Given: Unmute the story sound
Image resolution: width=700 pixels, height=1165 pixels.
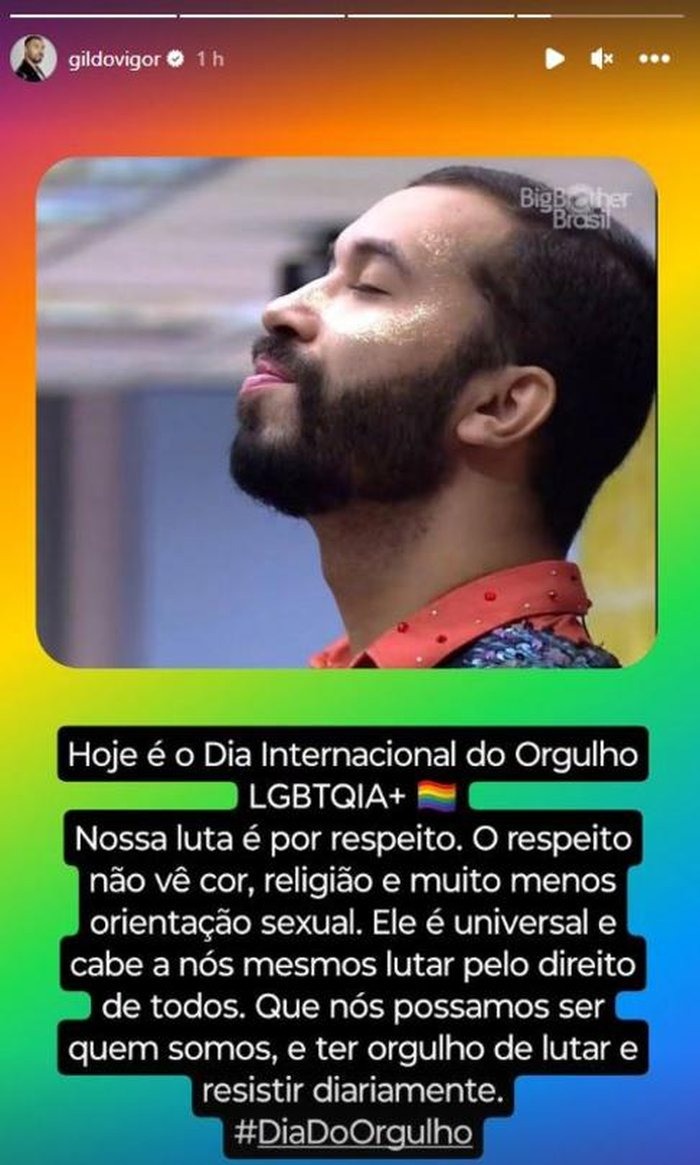Looking at the screenshot, I should (x=602, y=59).
